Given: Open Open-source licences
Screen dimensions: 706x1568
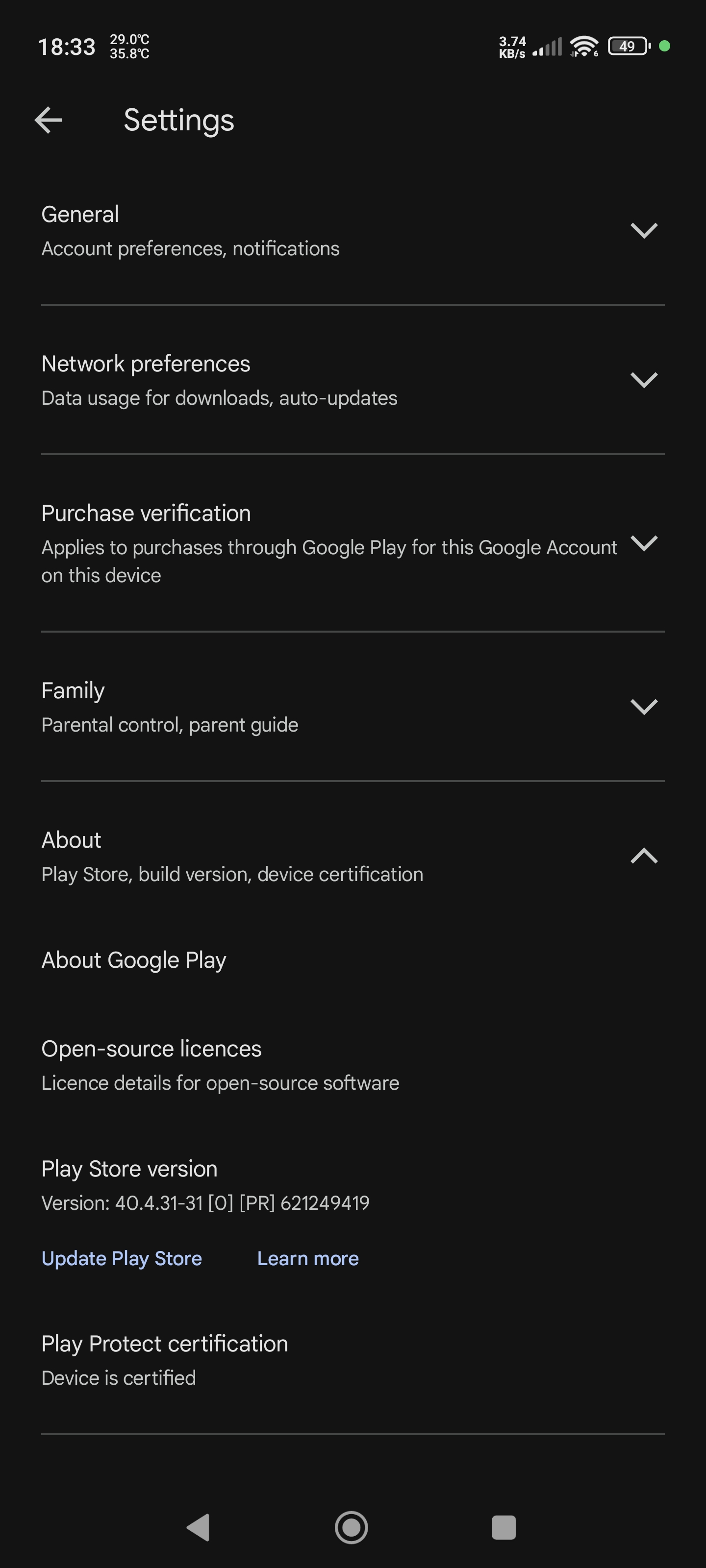Looking at the screenshot, I should (x=353, y=1065).
